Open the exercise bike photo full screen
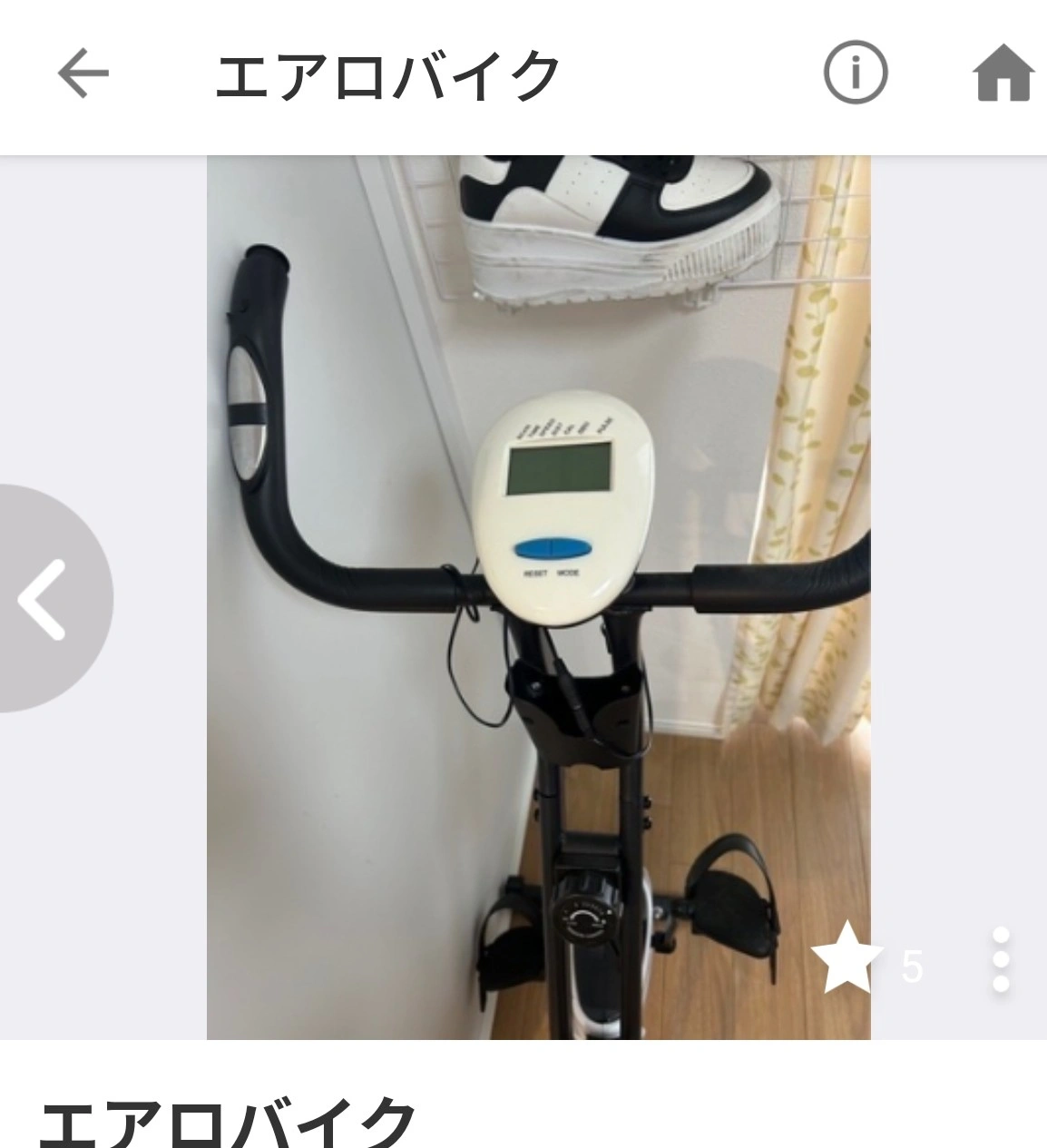 [x=538, y=597]
